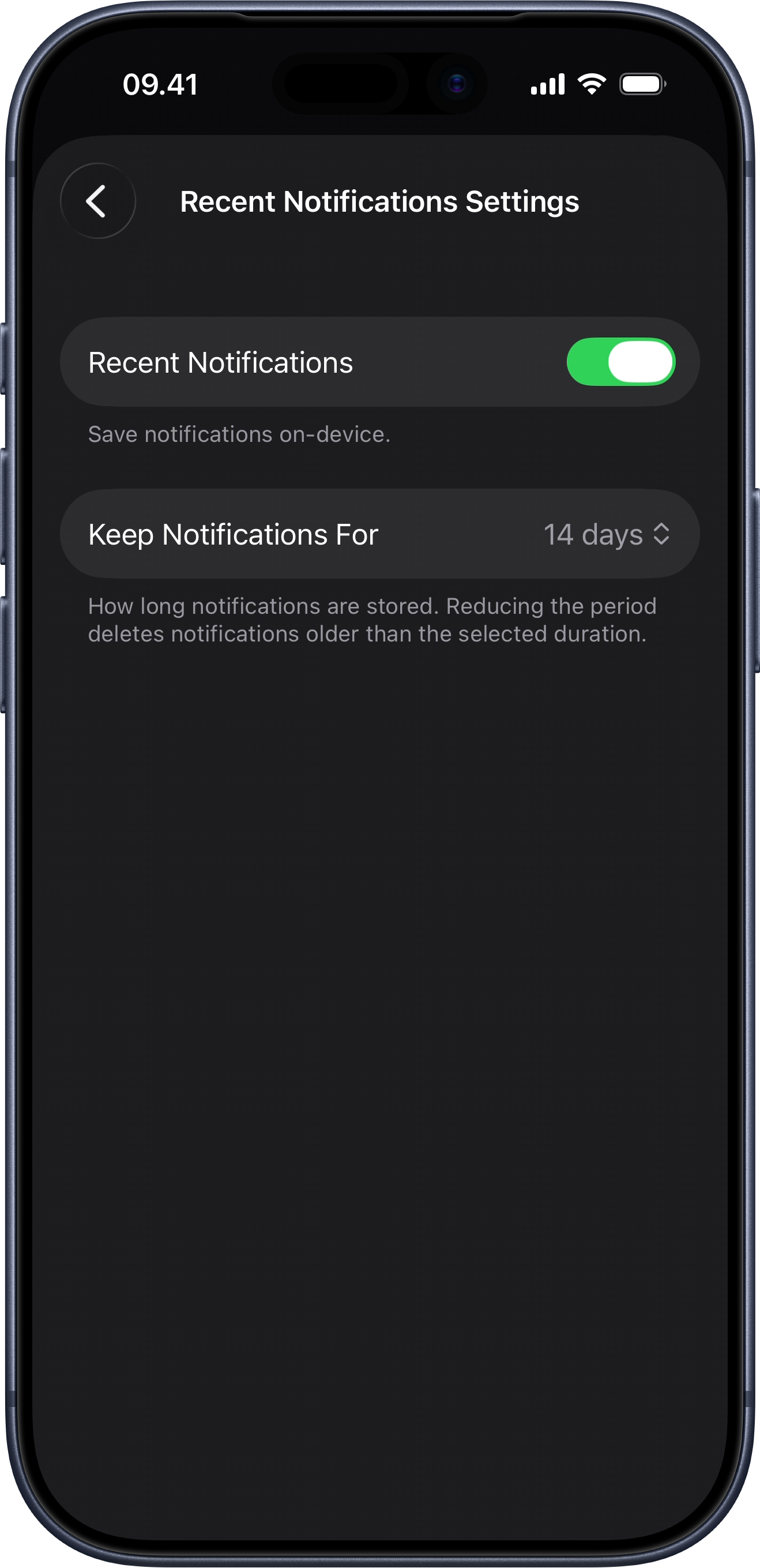This screenshot has height=1568, width=760.
Task: Tap the Keep Notifications For row label
Action: click(x=233, y=533)
